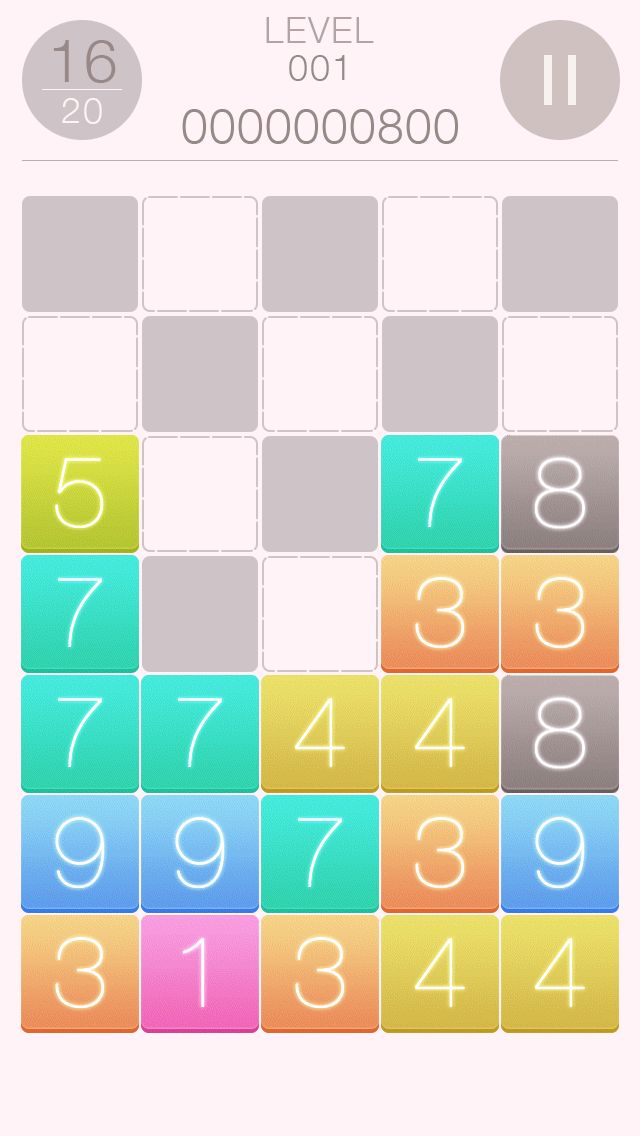Select the pink number 1 tile
640x1136 pixels.
[x=200, y=973]
